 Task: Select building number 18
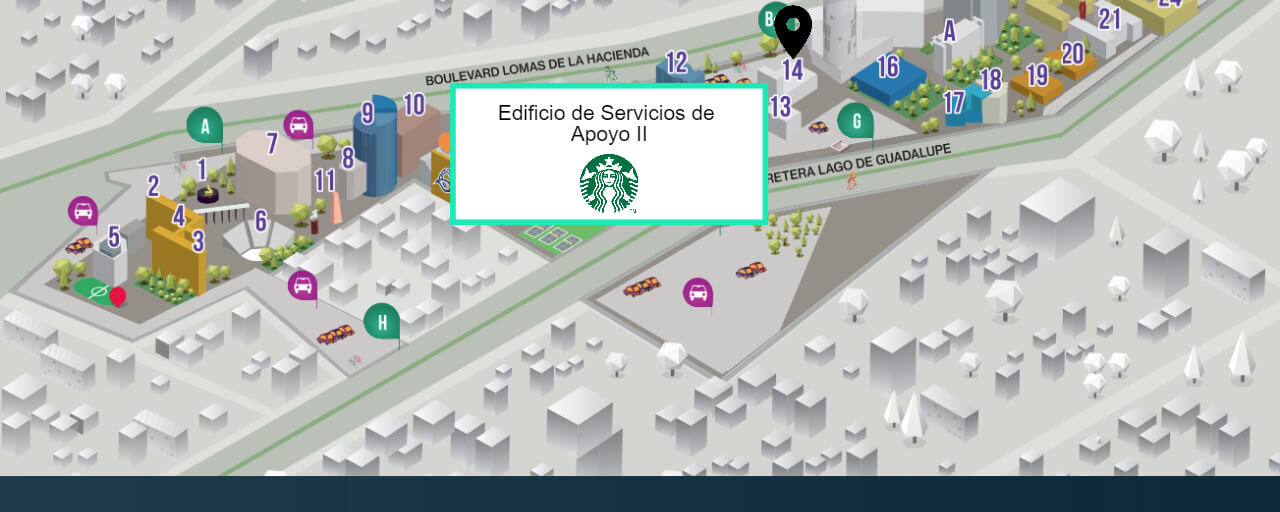[x=991, y=81]
